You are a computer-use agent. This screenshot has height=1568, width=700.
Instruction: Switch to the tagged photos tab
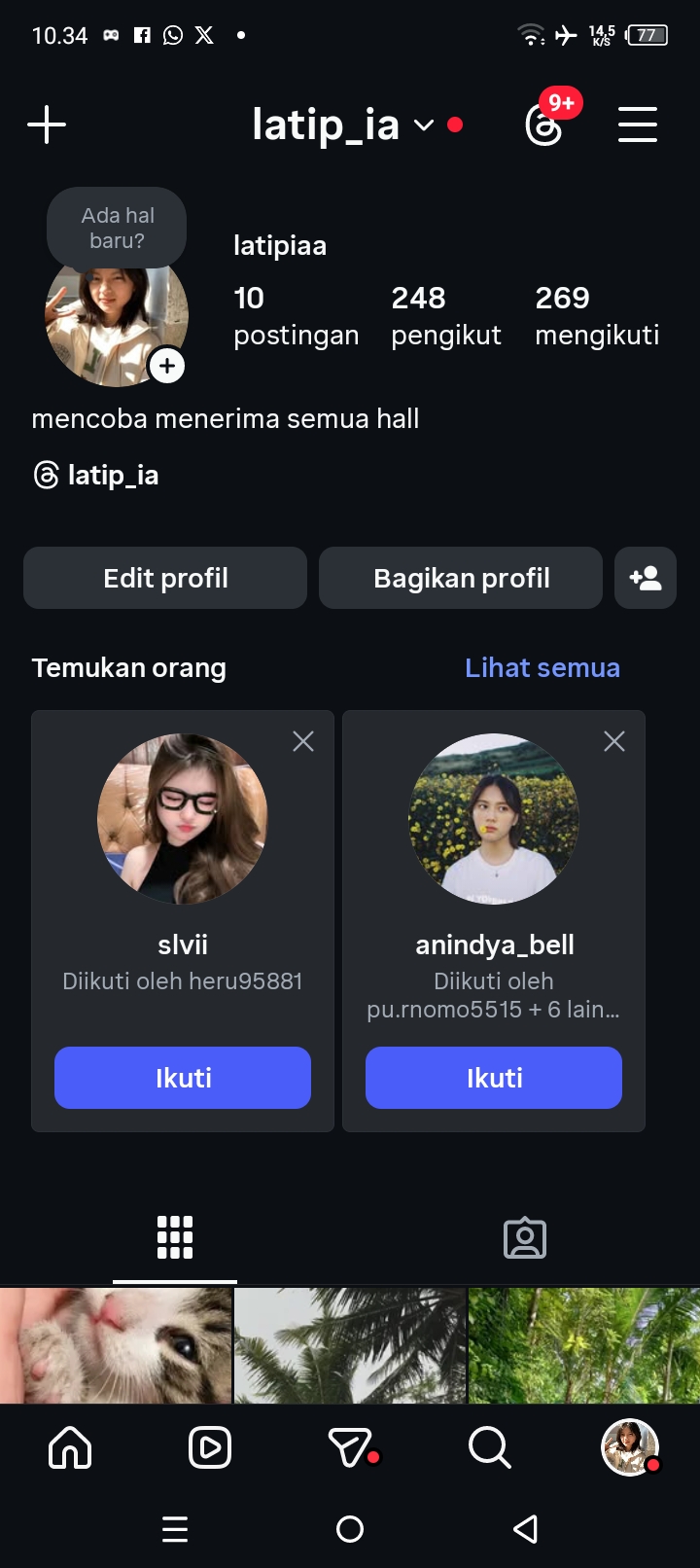[x=525, y=1238]
